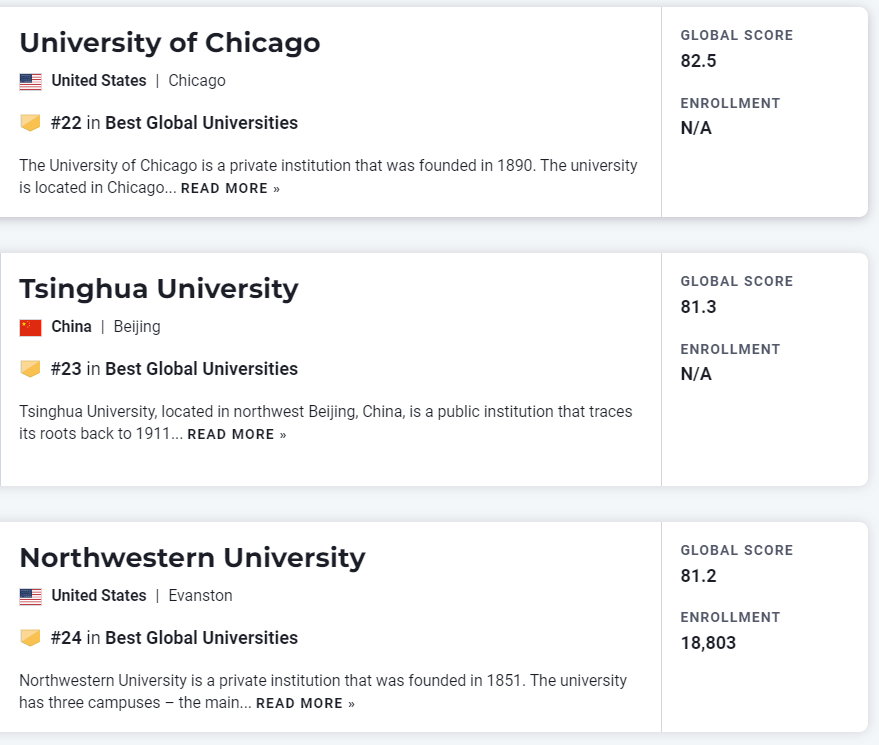Open the Northwestern University profile

pyautogui.click(x=192, y=557)
